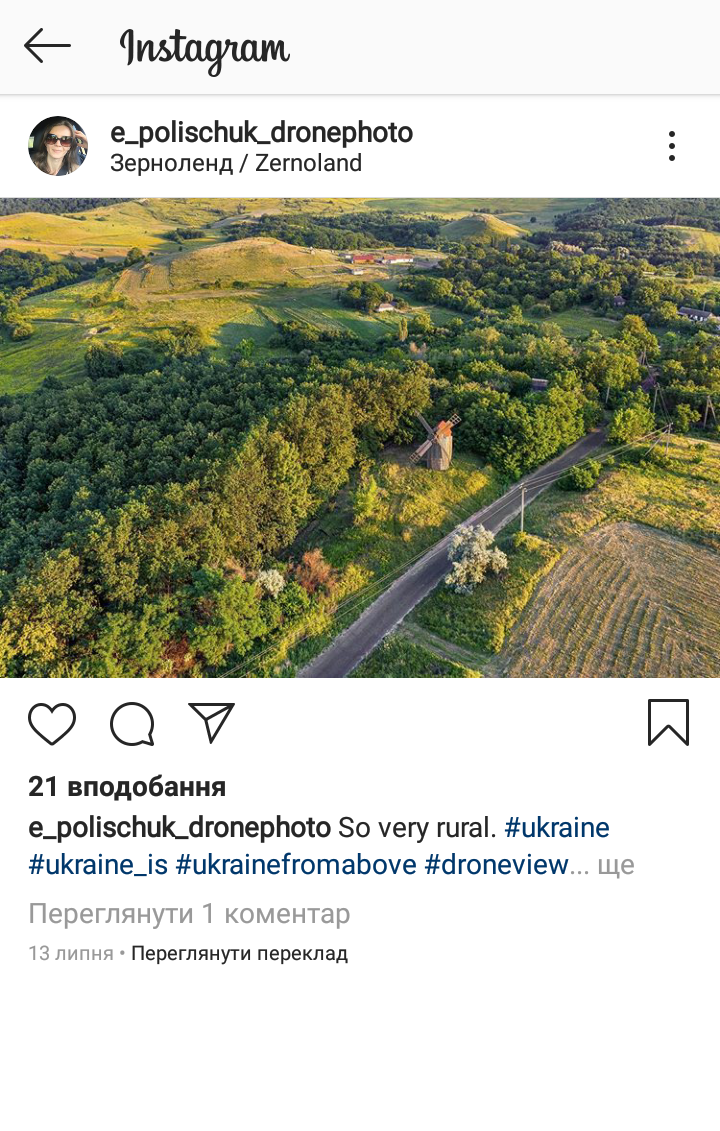The height and width of the screenshot is (1131, 720).
Task: Like the drone photo post
Action: tap(52, 723)
